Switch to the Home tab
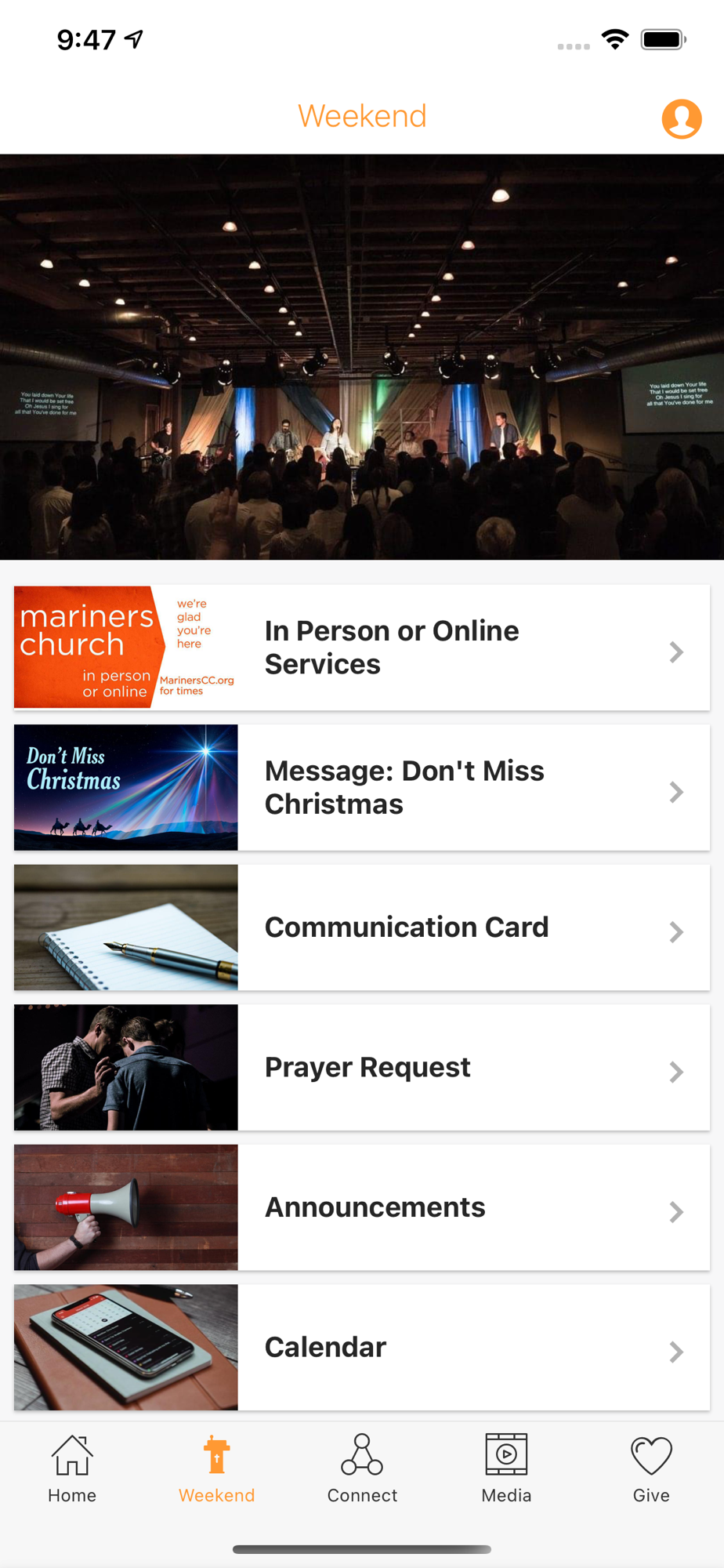 72,1469
